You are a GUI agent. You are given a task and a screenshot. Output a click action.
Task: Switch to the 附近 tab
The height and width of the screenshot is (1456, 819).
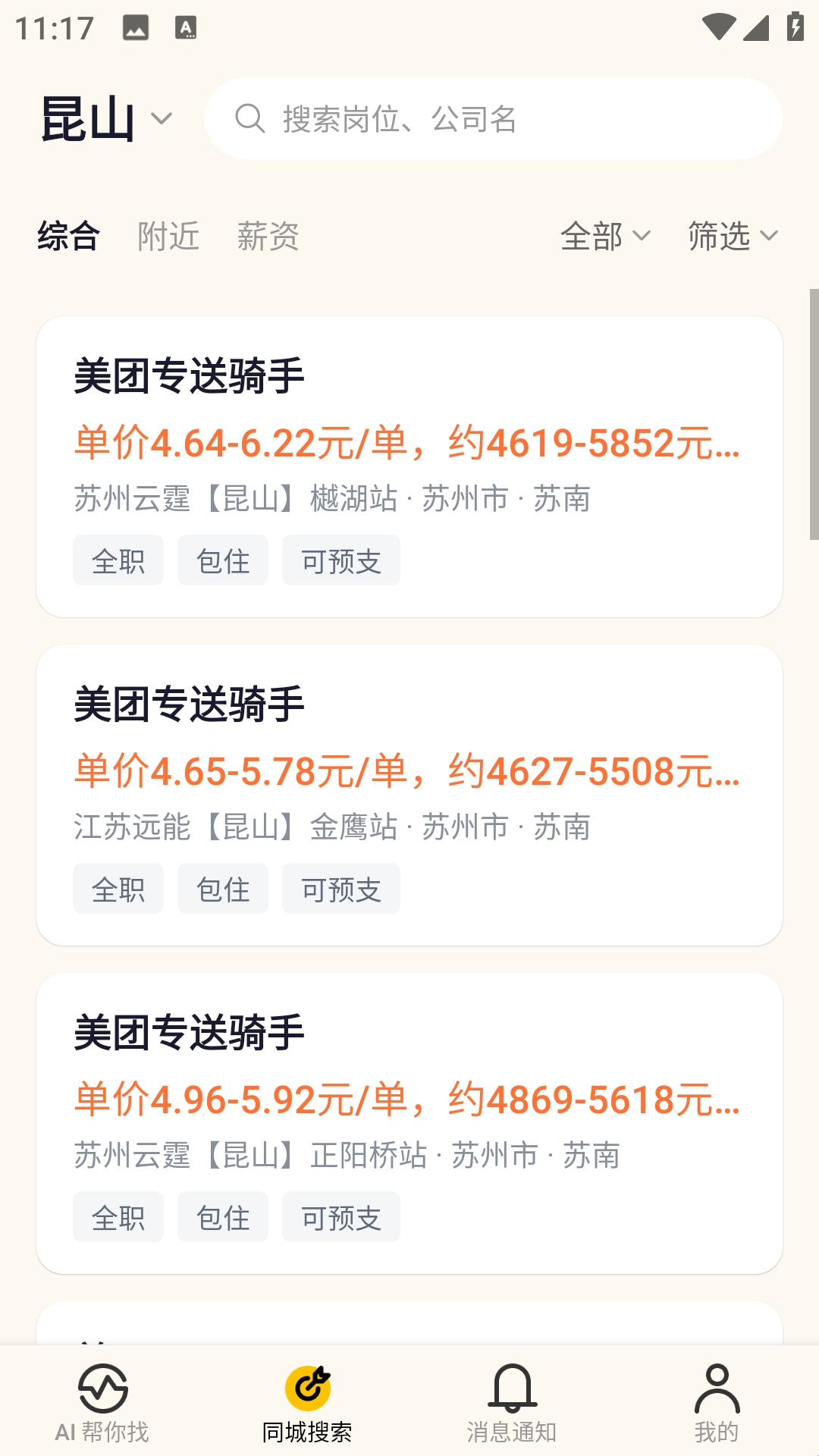pos(168,236)
